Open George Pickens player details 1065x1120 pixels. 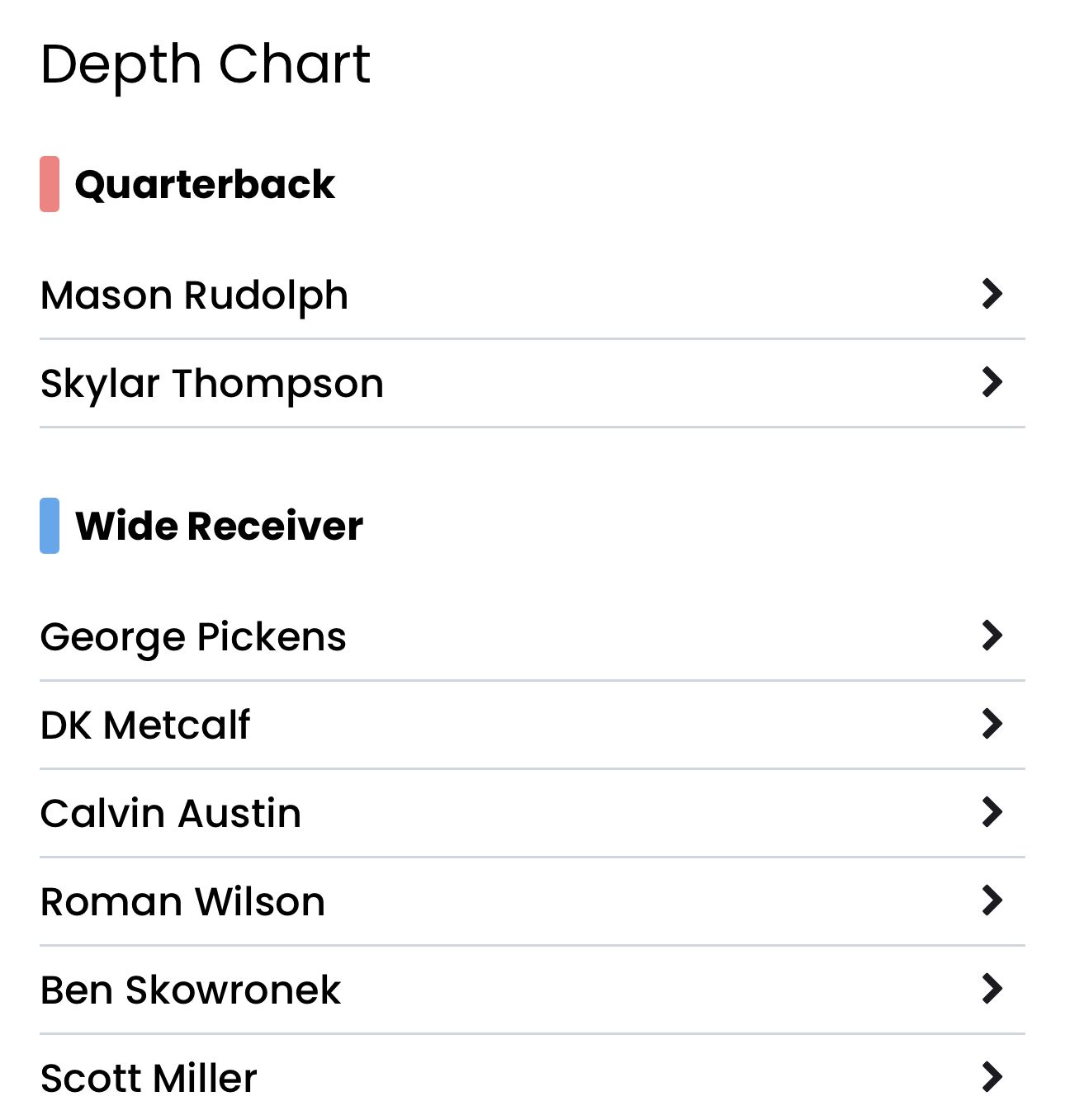click(x=532, y=636)
